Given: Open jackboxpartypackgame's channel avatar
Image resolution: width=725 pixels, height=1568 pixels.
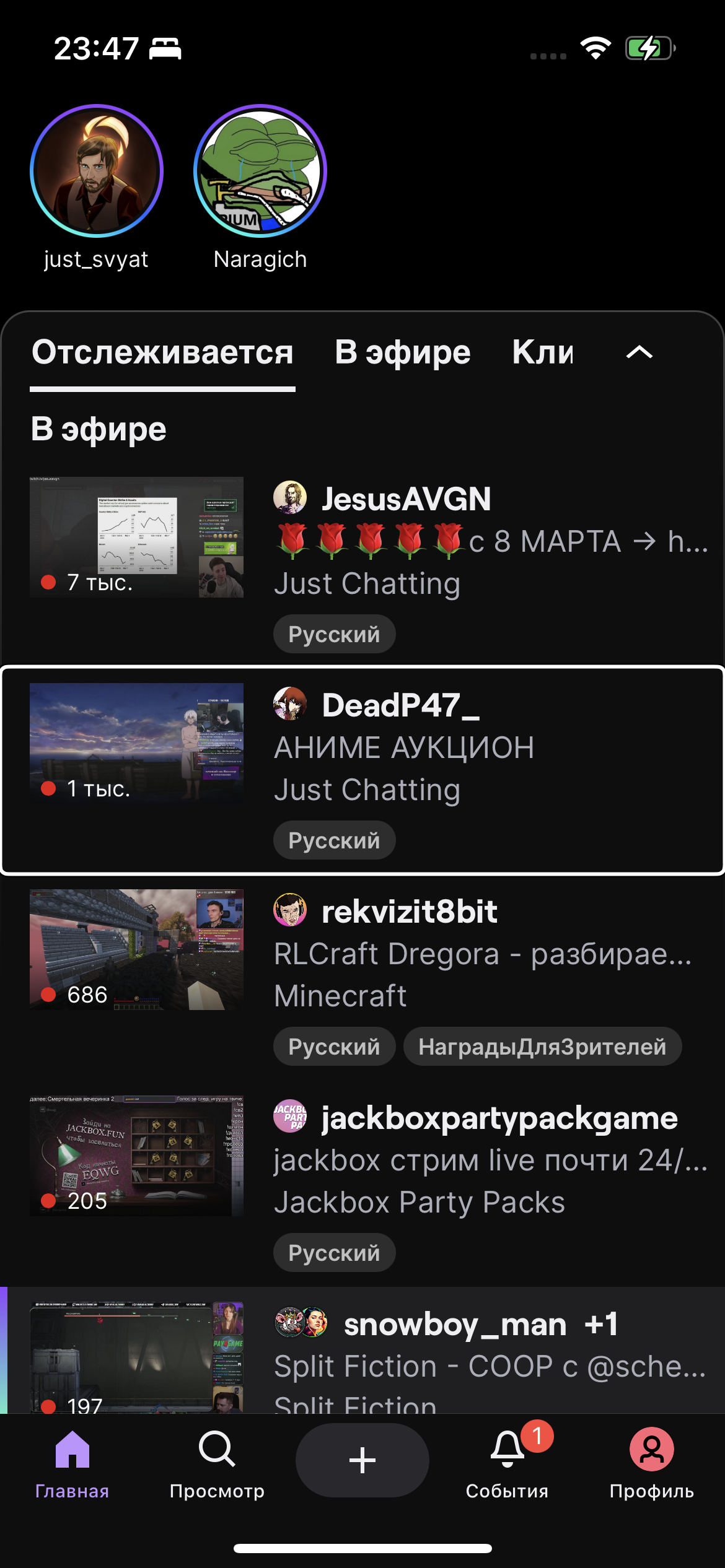Looking at the screenshot, I should coord(291,1119).
